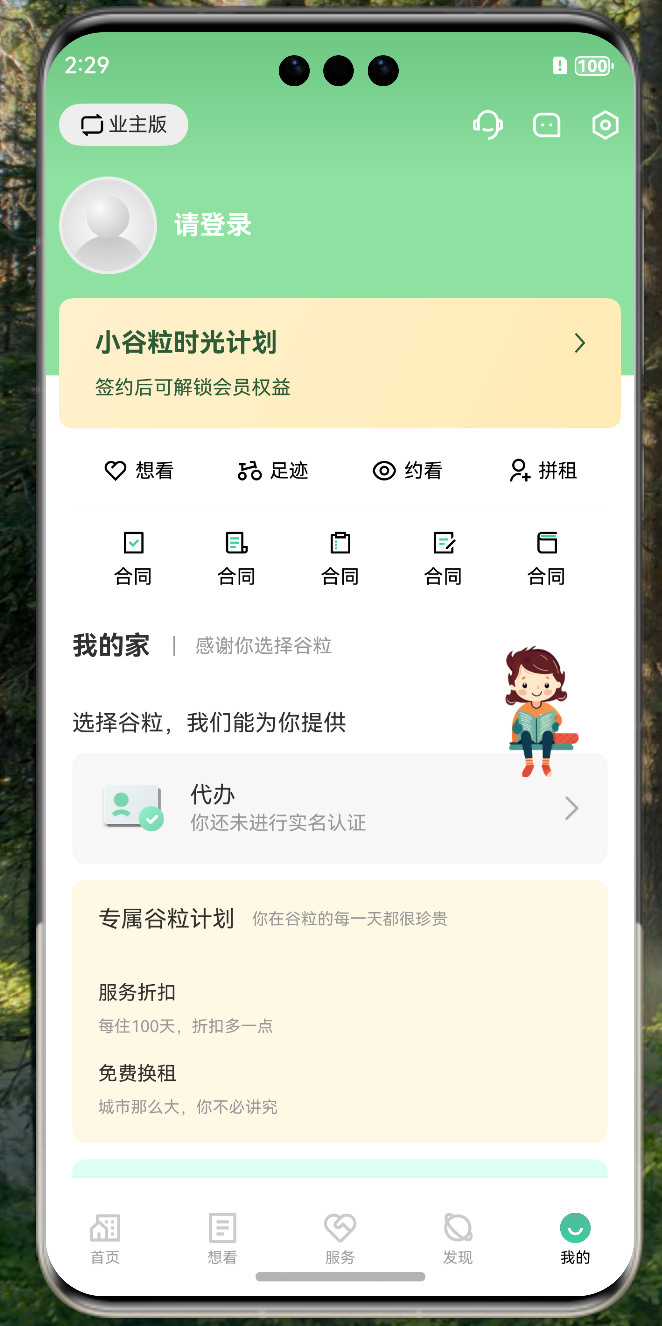Open 约看 viewing appointments
Viewport: 662px width, 1326px height.
click(407, 470)
